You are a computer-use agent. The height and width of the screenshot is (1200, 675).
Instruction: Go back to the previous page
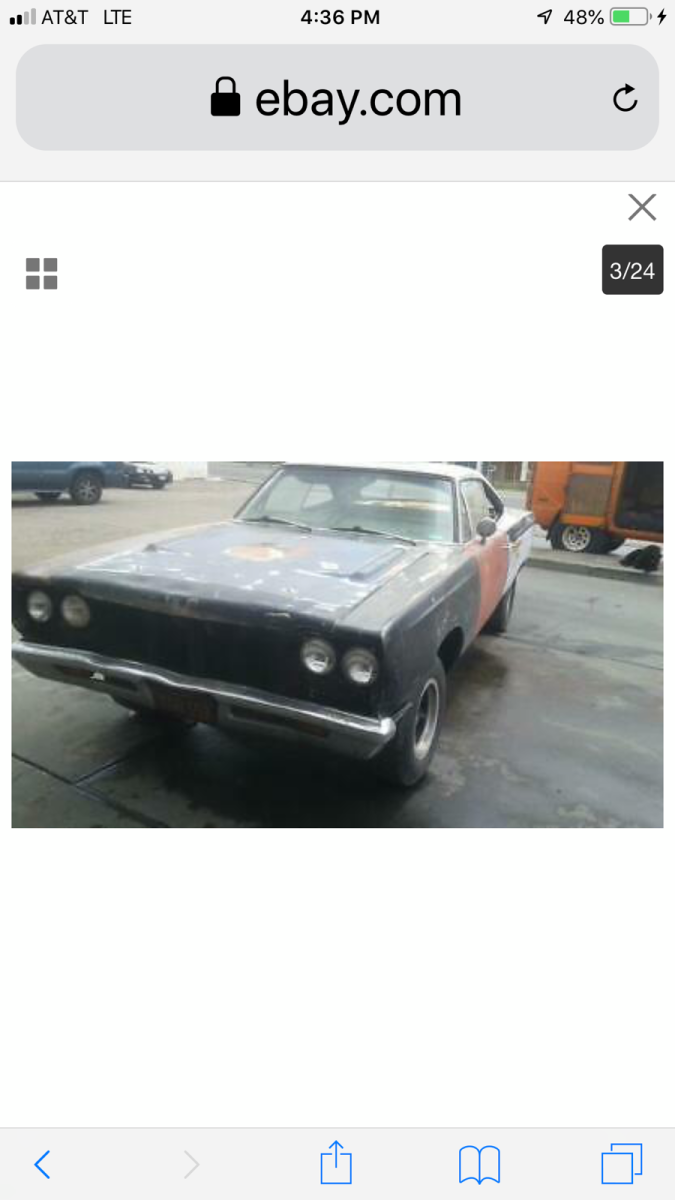(42, 1164)
